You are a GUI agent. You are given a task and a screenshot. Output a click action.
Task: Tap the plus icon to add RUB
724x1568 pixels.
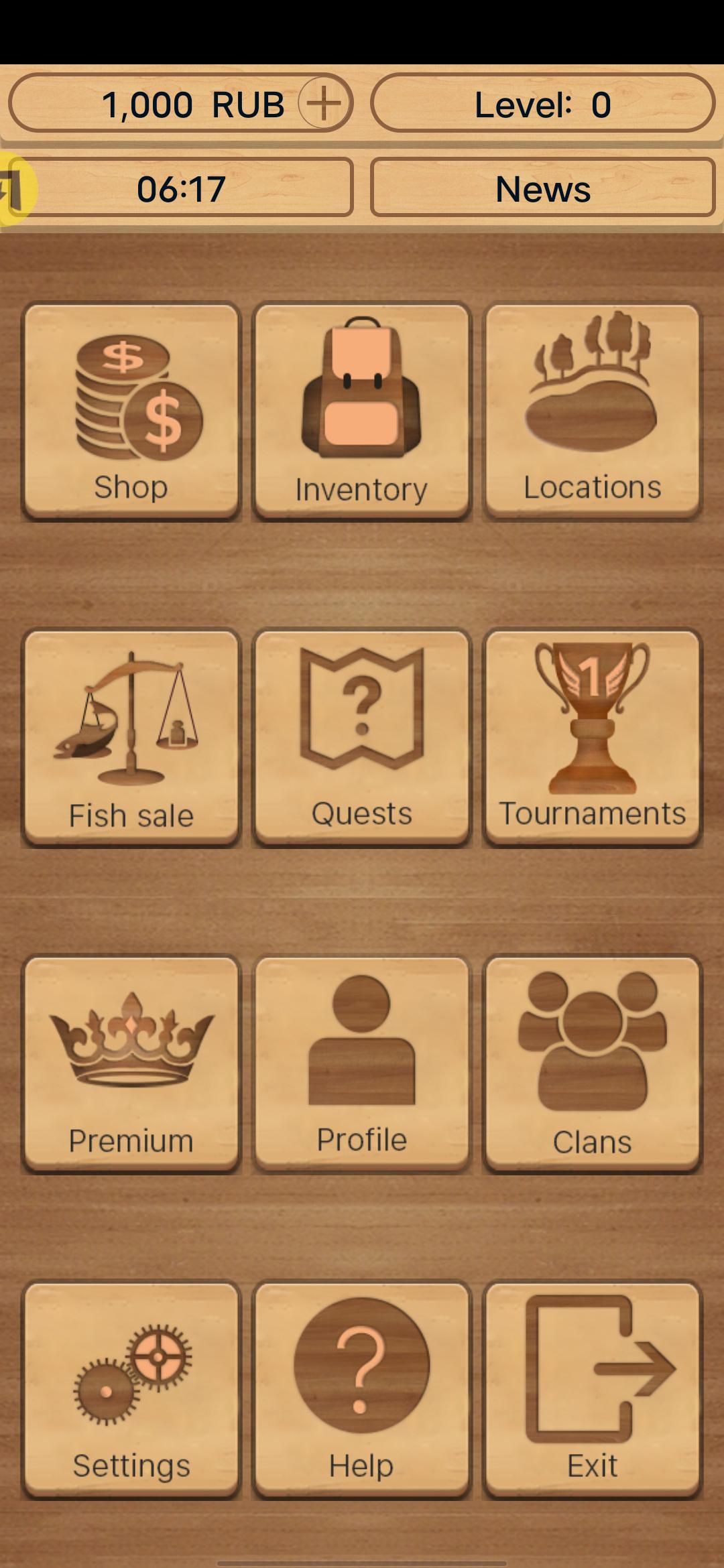tap(324, 103)
